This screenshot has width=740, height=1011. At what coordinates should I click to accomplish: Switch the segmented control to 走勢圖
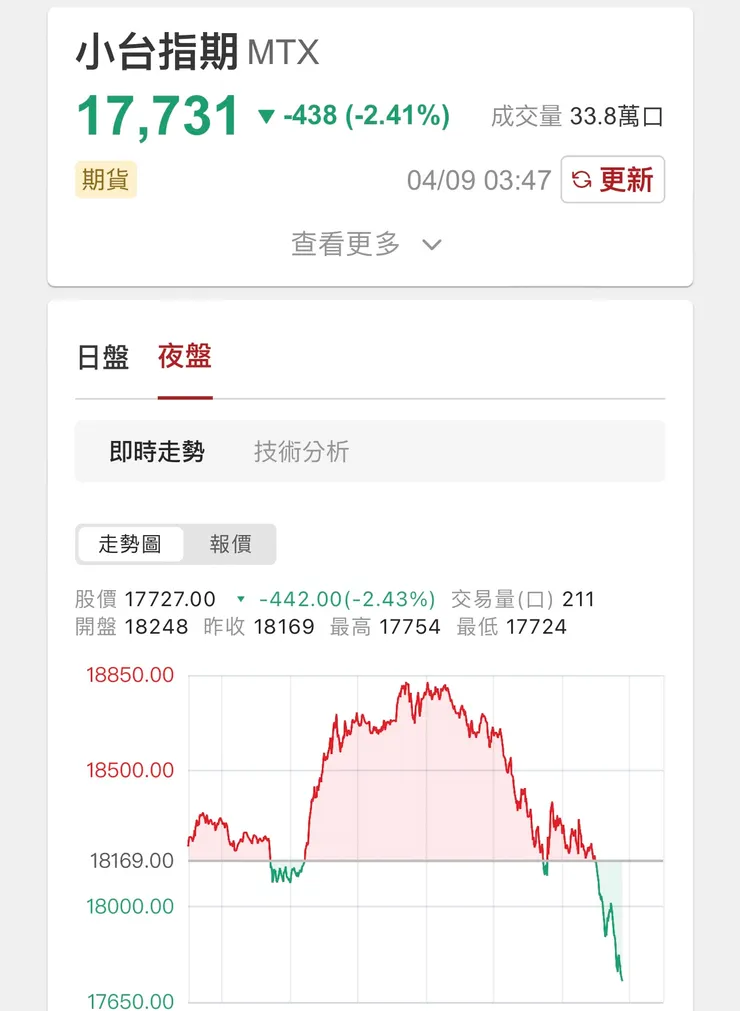[131, 545]
